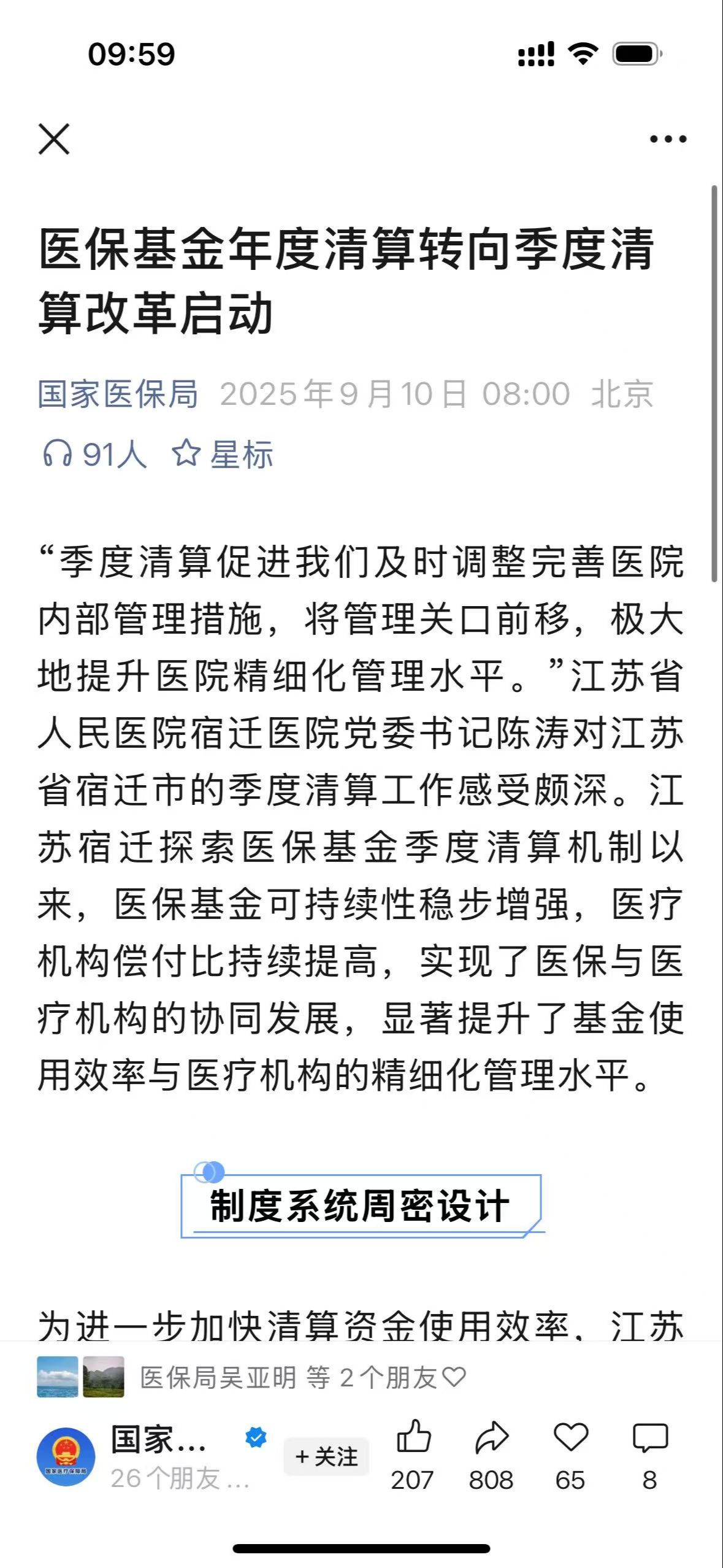Close the article page
The width and height of the screenshot is (723, 1568).
coord(54,139)
